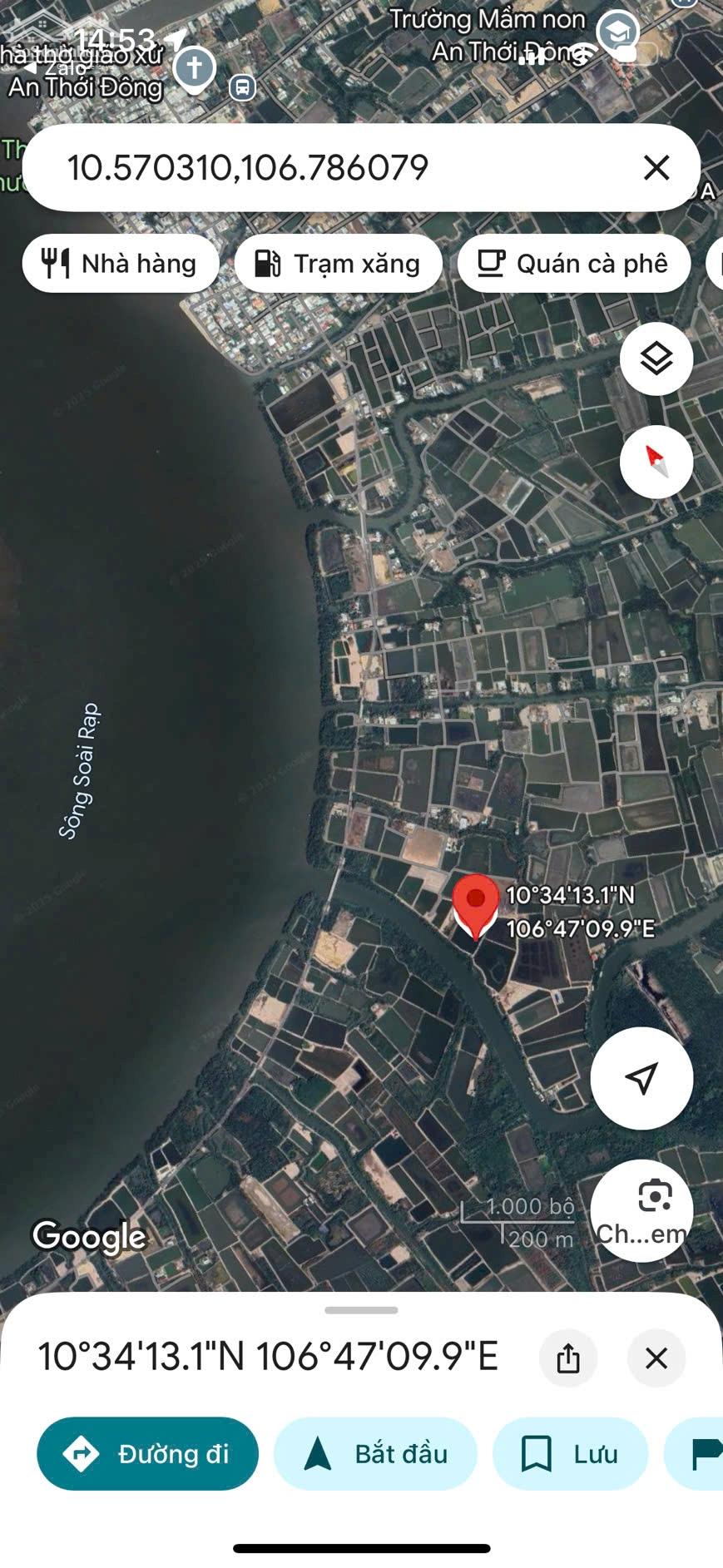Get directions with Đường đi
723x1568 pixels.
tap(147, 1454)
